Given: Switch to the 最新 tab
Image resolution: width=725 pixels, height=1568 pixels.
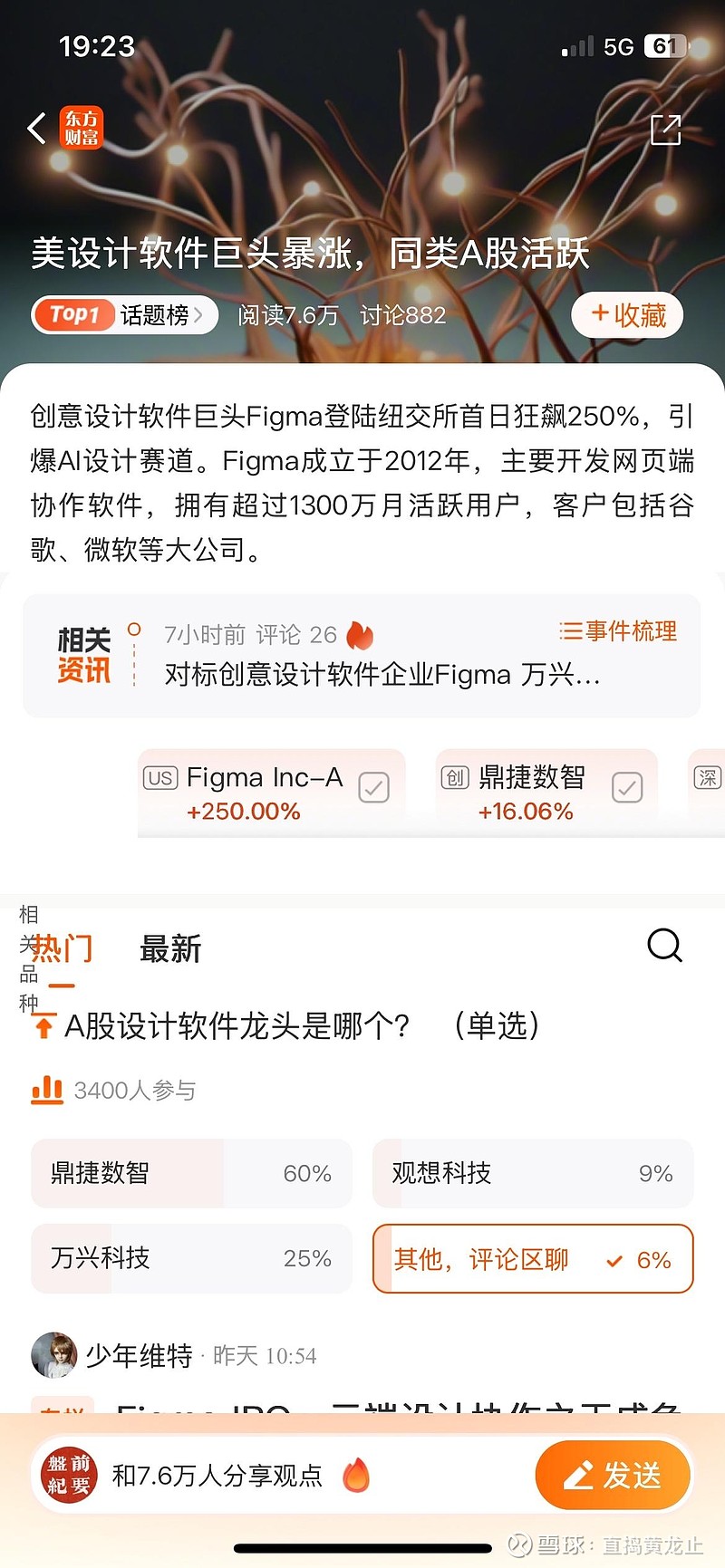Looking at the screenshot, I should point(170,949).
